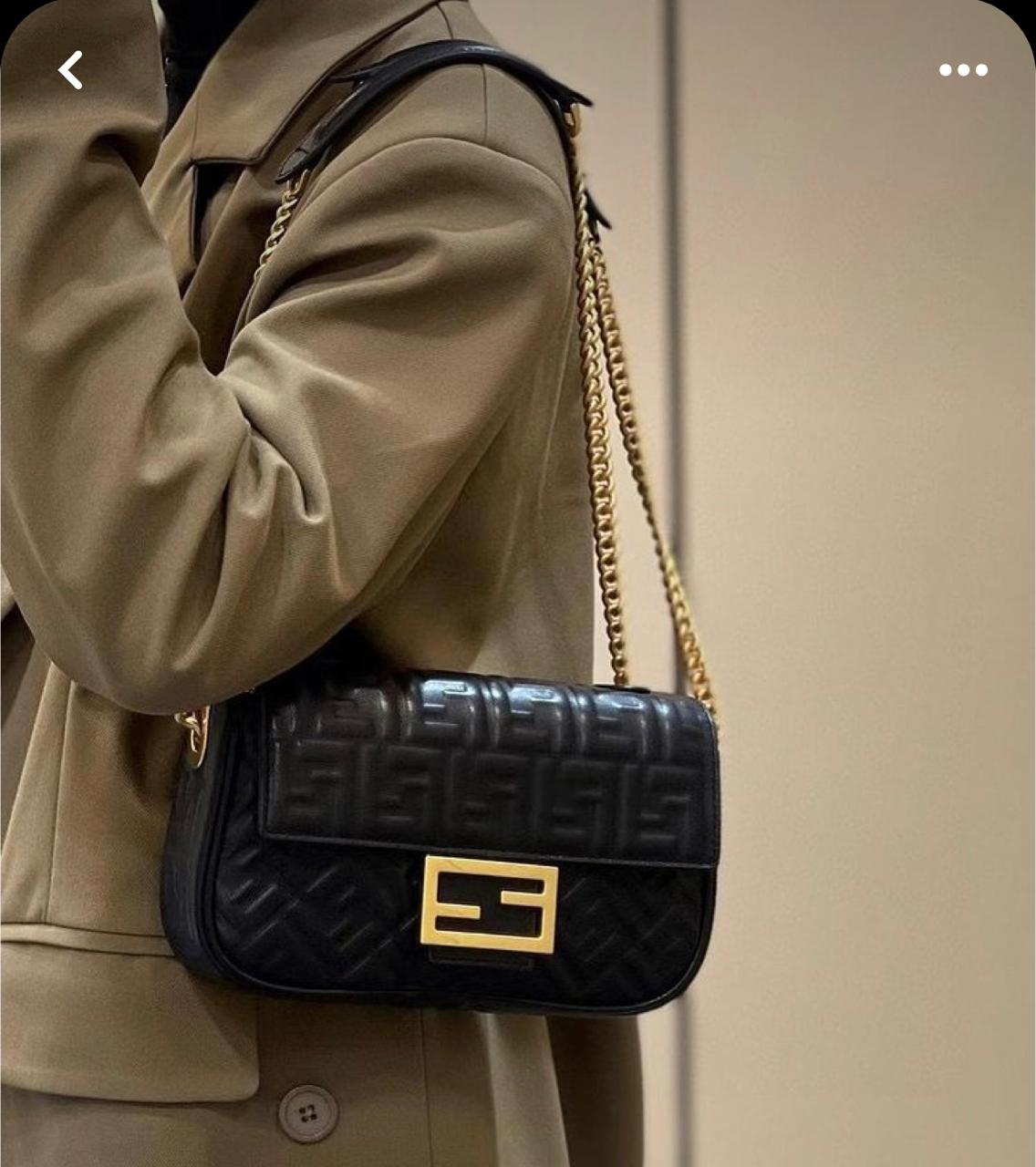Go back using the back arrow

(70, 70)
